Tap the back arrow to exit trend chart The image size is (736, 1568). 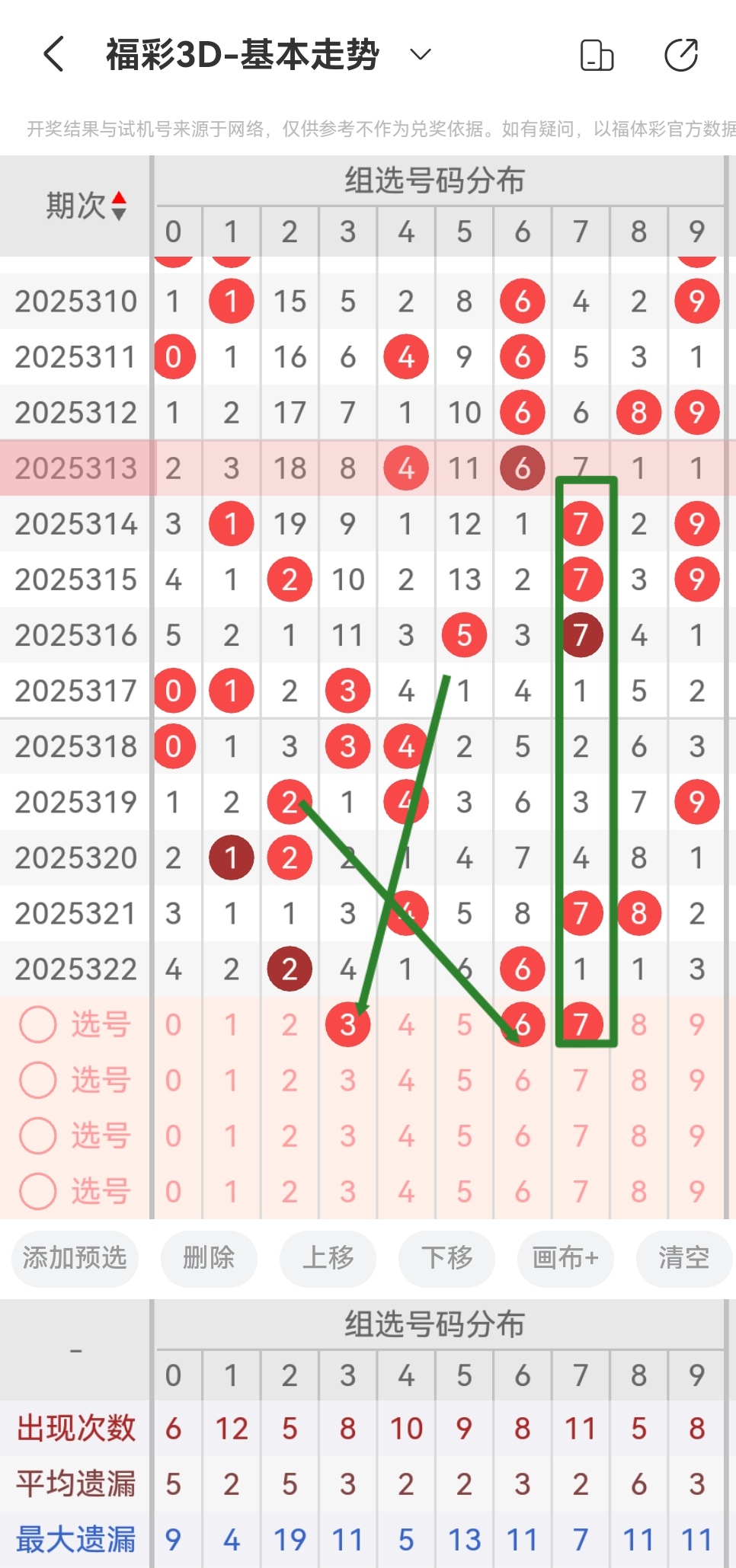50,55
